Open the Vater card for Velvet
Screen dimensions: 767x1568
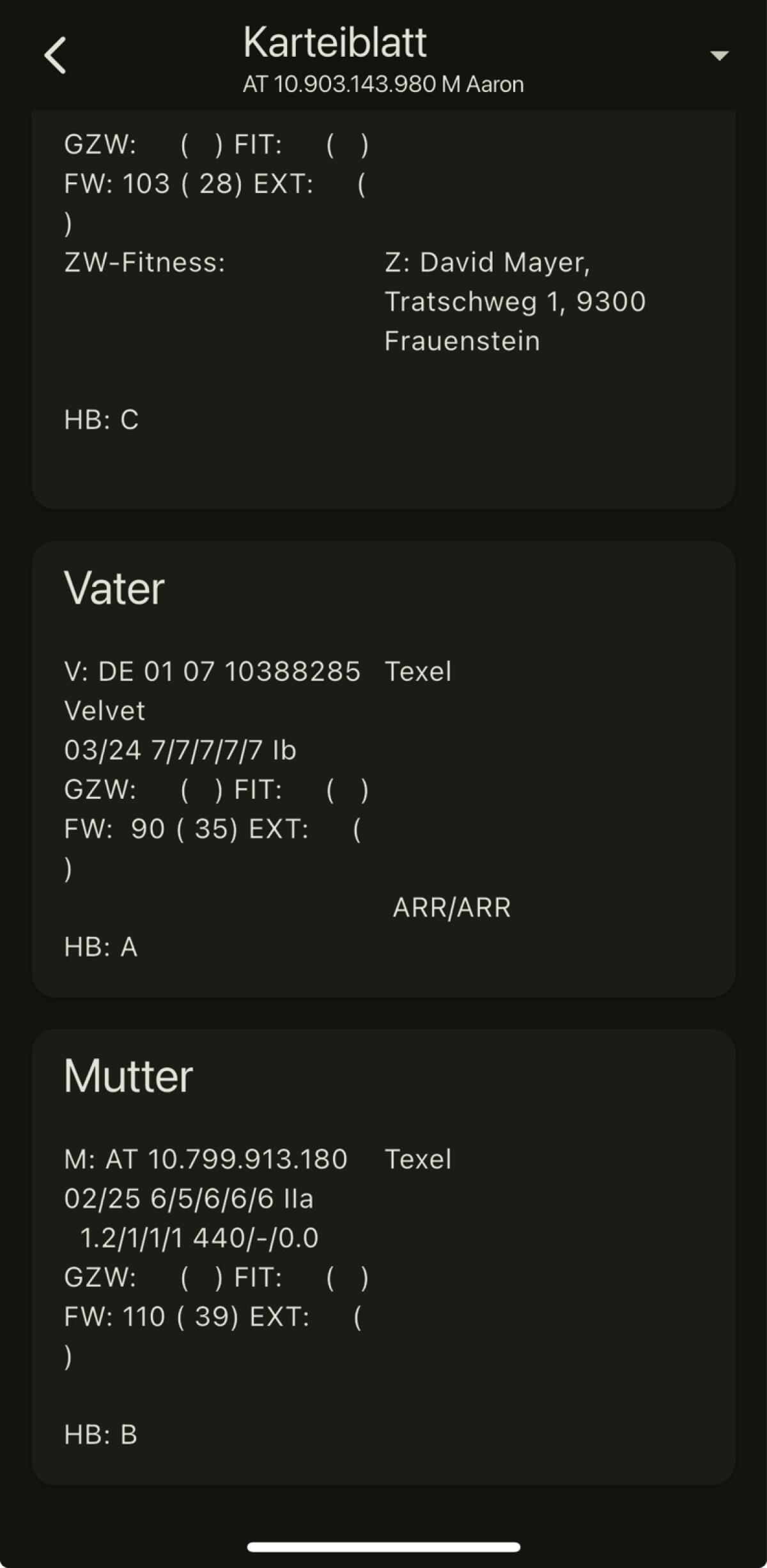383,769
